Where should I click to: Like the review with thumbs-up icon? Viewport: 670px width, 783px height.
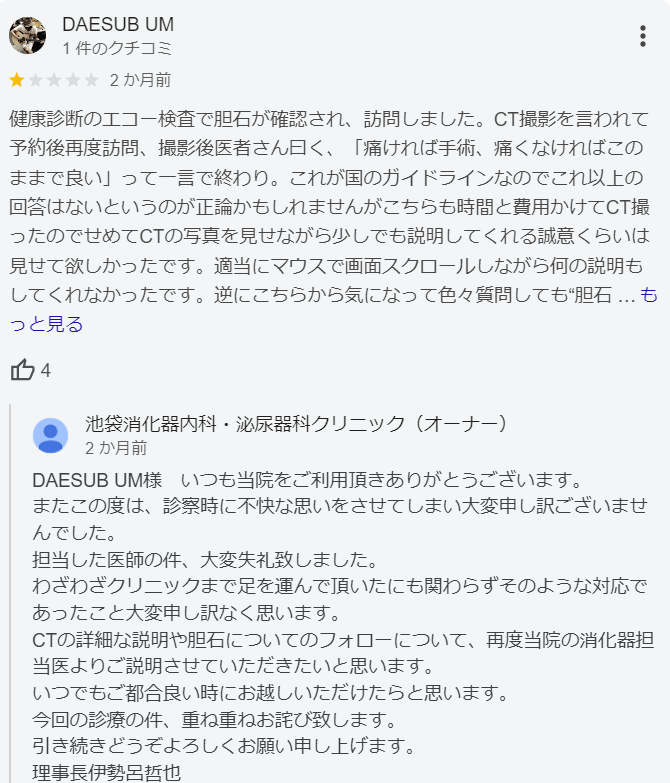[23, 370]
